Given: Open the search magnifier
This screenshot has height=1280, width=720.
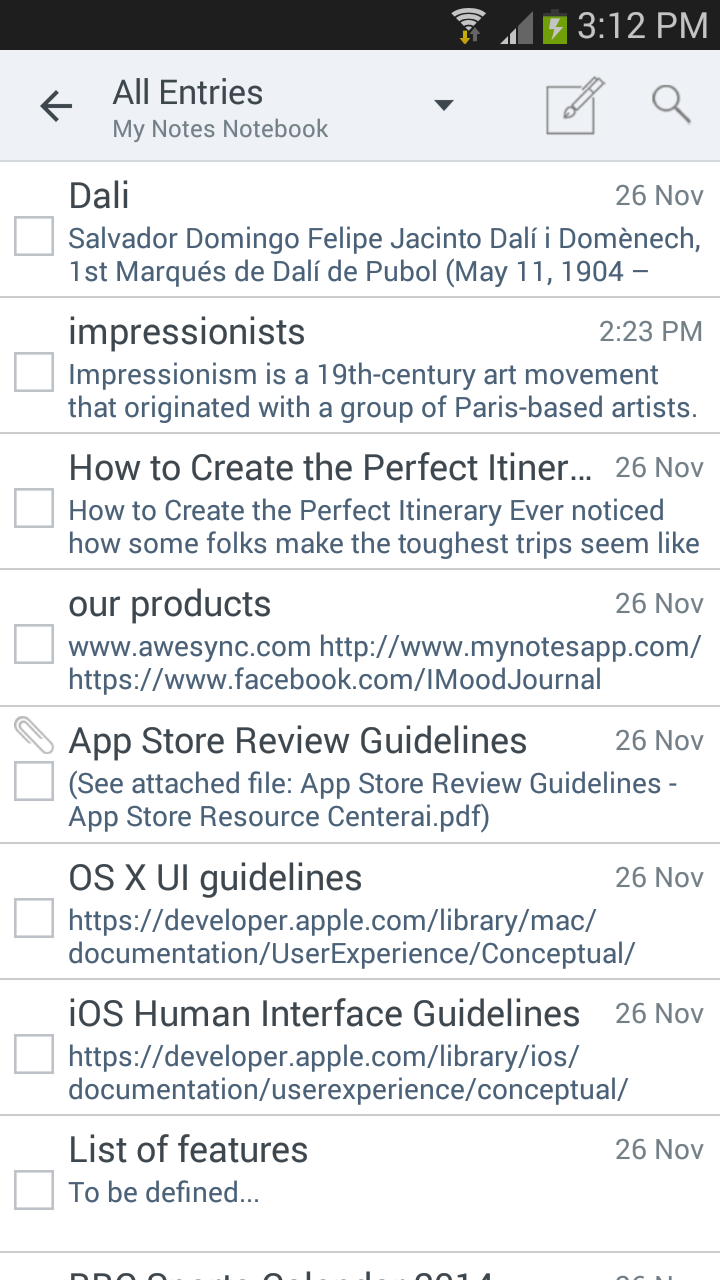Looking at the screenshot, I should point(671,104).
